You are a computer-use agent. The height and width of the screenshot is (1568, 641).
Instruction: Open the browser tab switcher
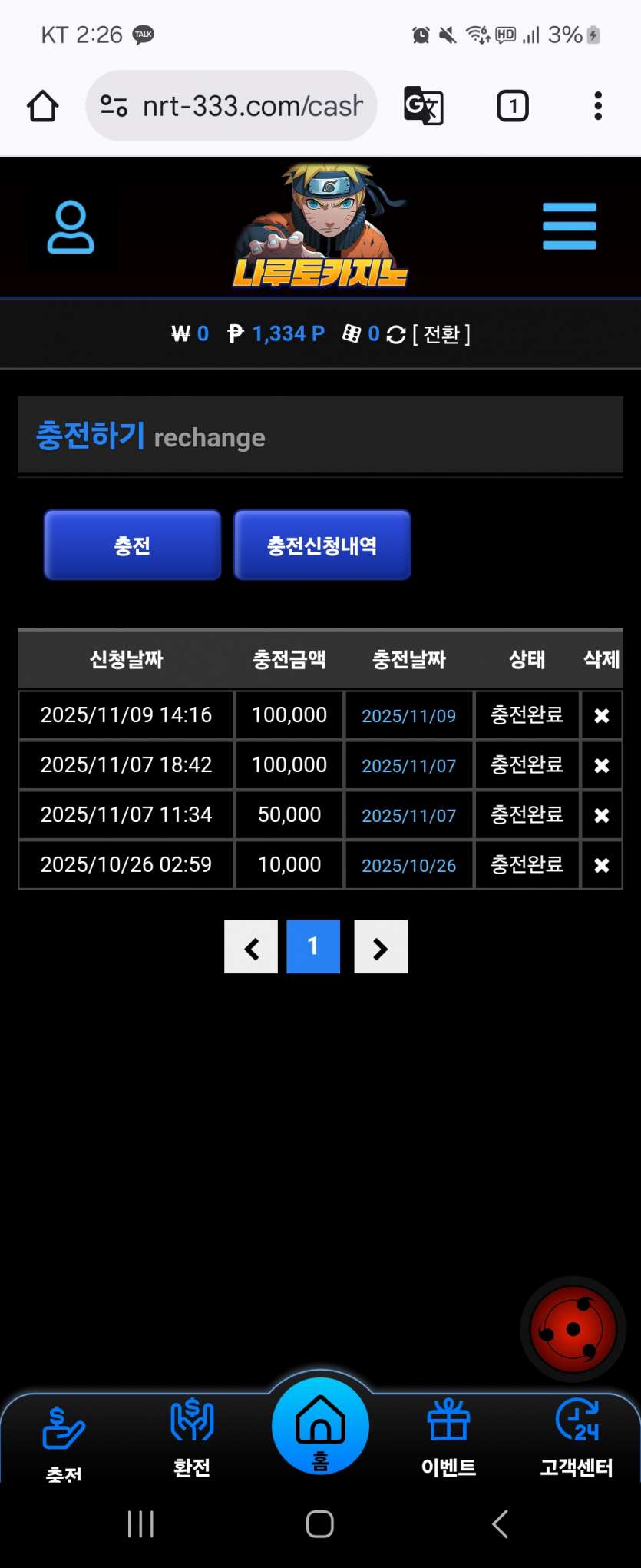[x=512, y=106]
